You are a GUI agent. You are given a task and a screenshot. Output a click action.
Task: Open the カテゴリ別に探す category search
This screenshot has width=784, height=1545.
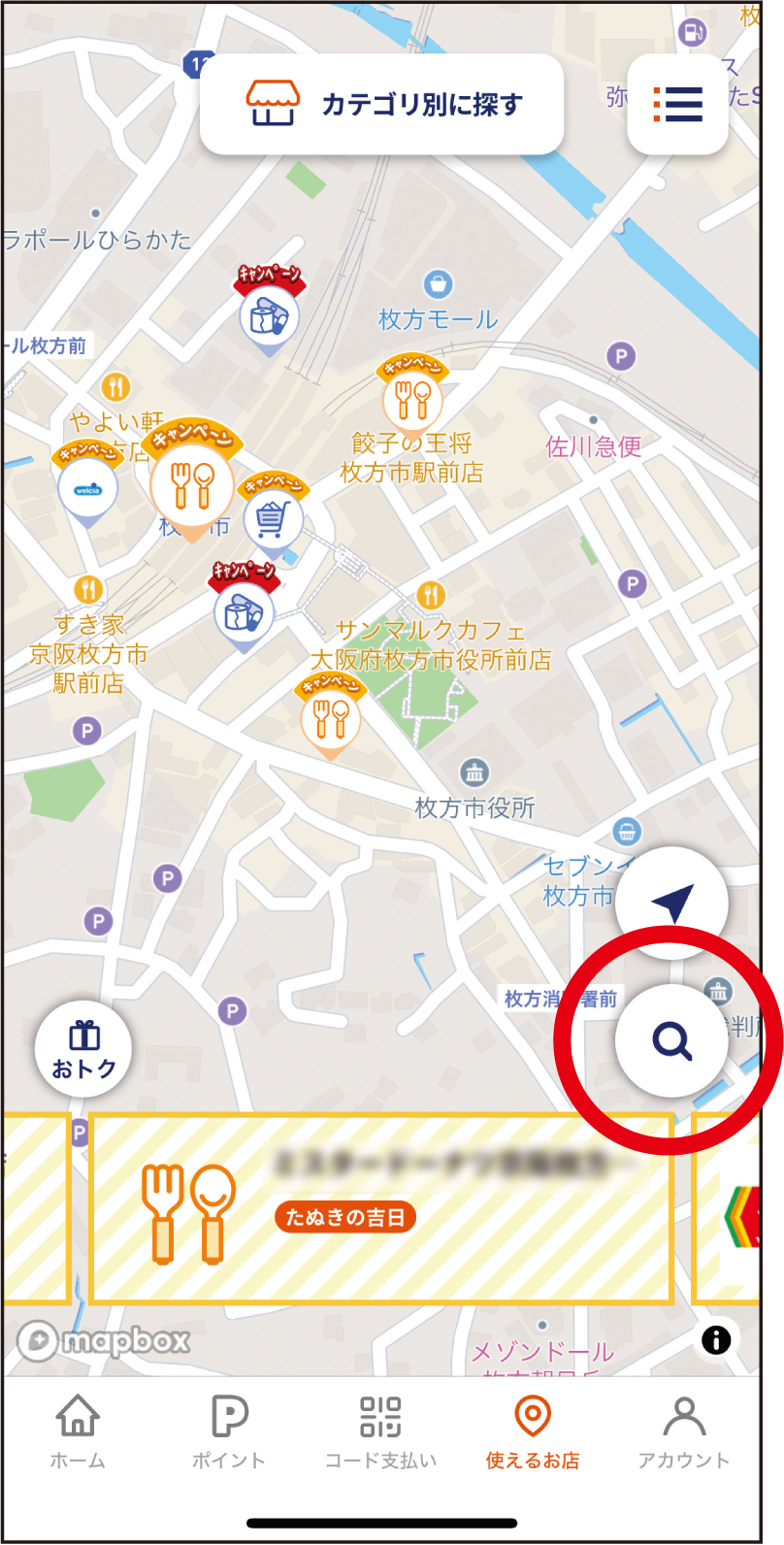point(381,104)
